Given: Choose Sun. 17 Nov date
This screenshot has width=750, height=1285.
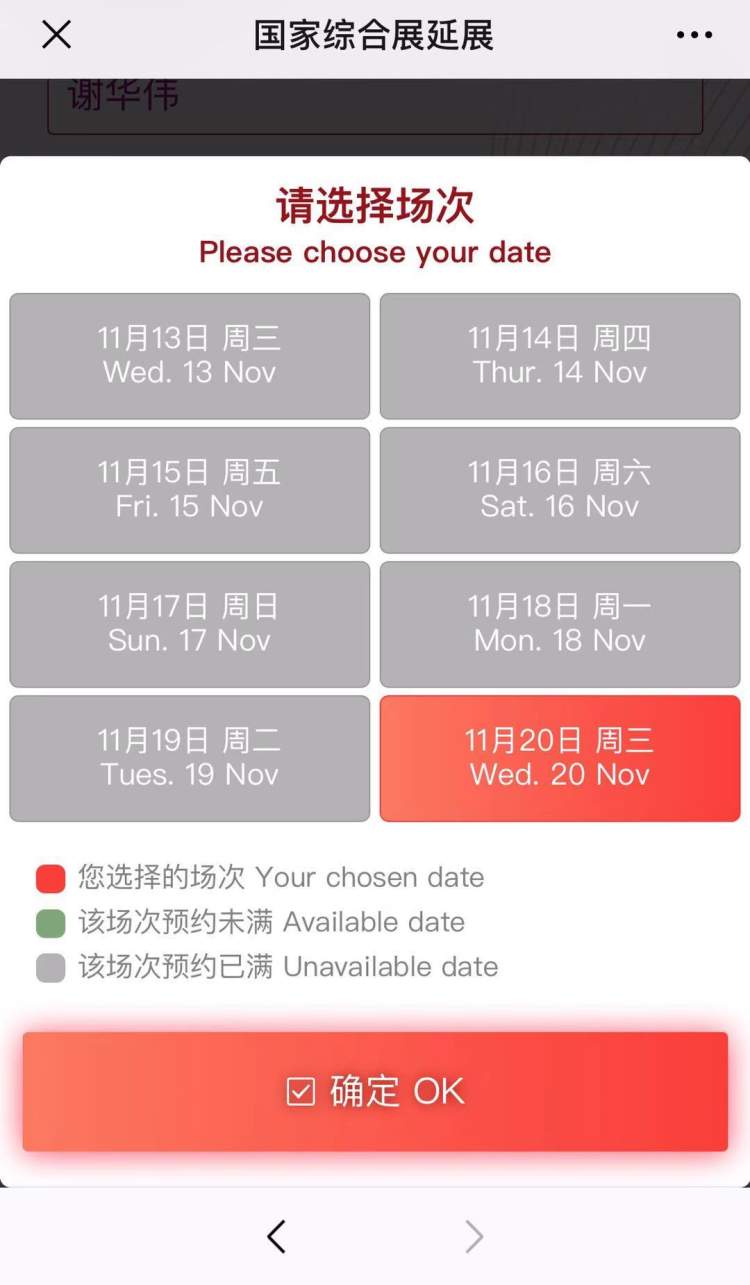Looking at the screenshot, I should click(x=189, y=624).
